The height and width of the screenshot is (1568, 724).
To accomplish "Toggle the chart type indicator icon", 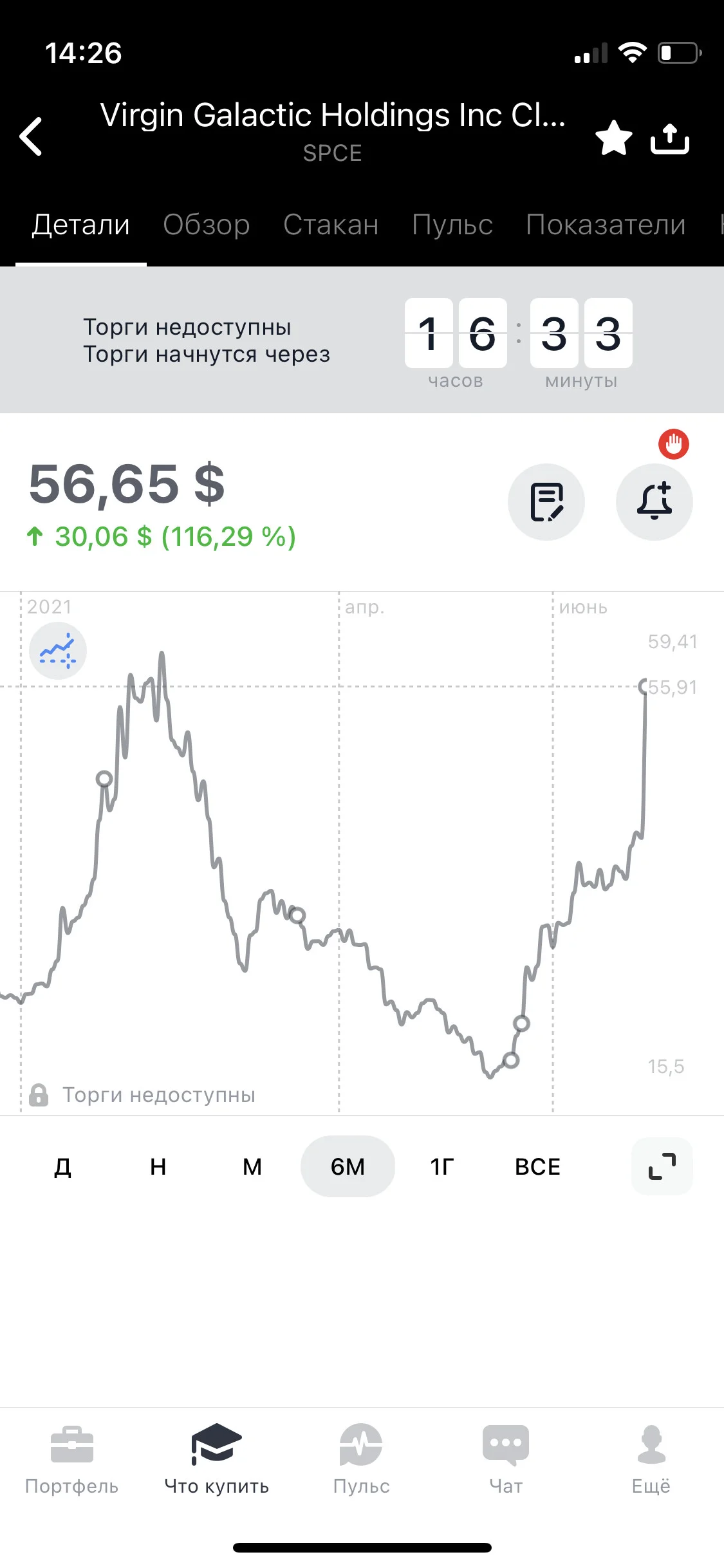I will (58, 651).
